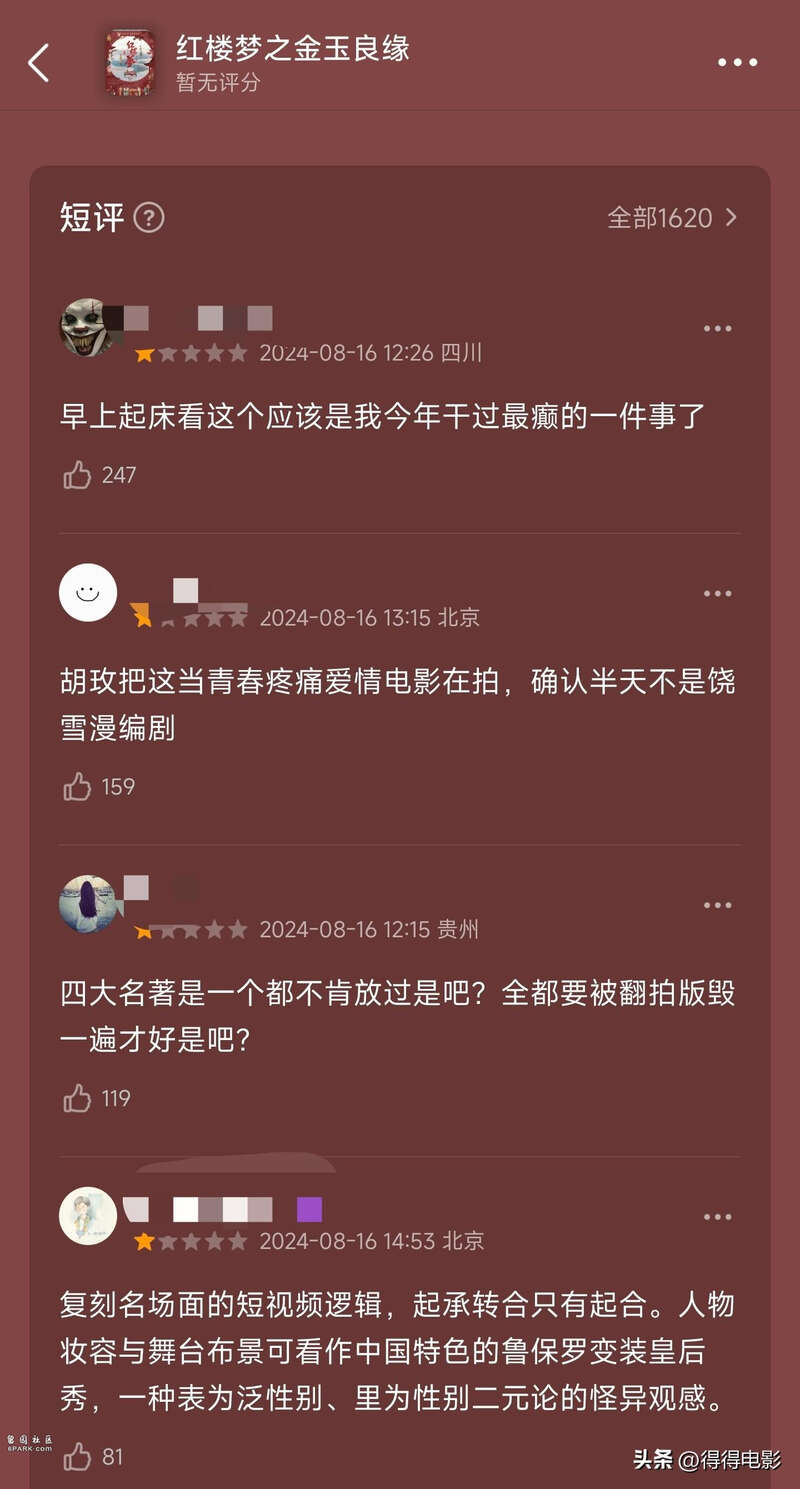The width and height of the screenshot is (800, 1489).
Task: Open the 红楼梦之金玉良缘 movie poster
Action: pos(130,62)
